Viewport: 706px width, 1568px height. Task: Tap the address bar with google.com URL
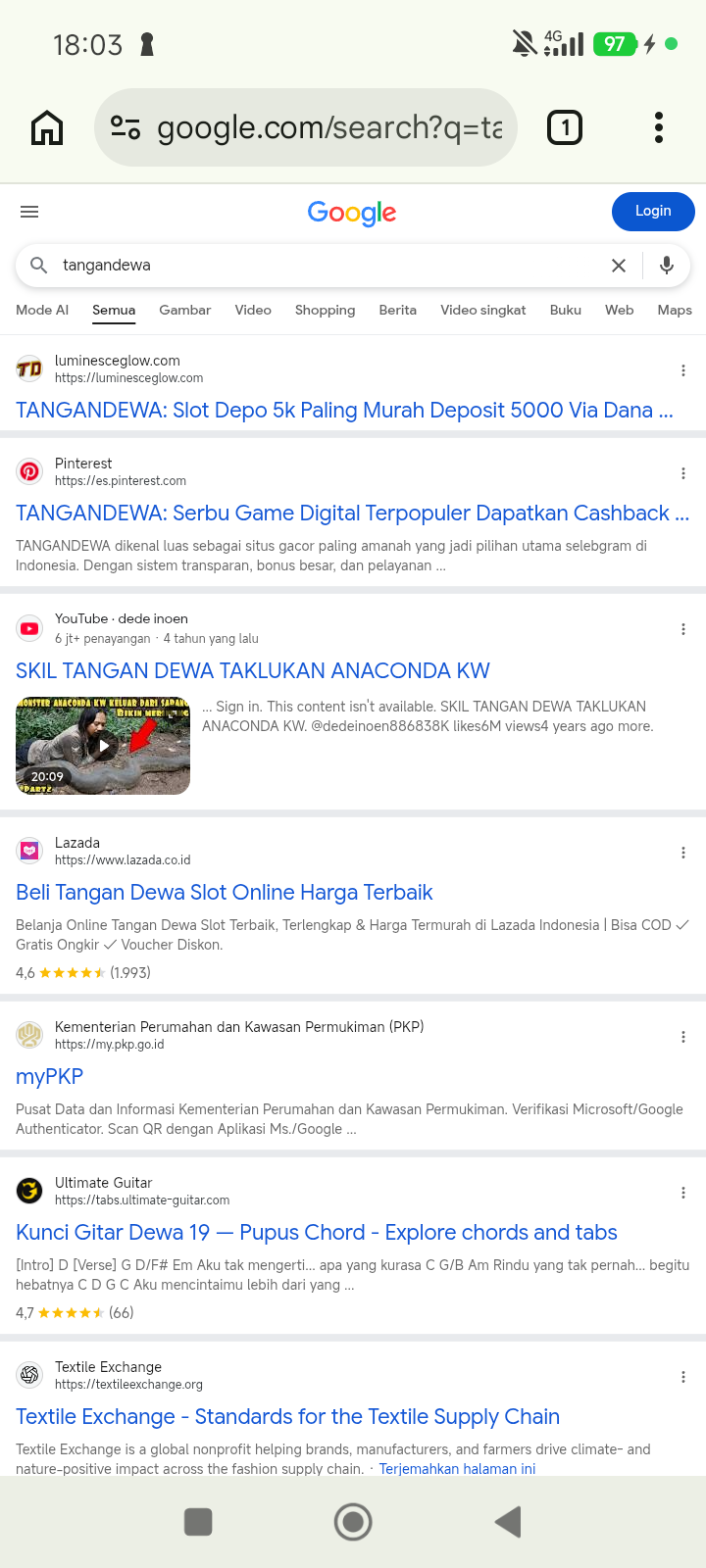306,127
